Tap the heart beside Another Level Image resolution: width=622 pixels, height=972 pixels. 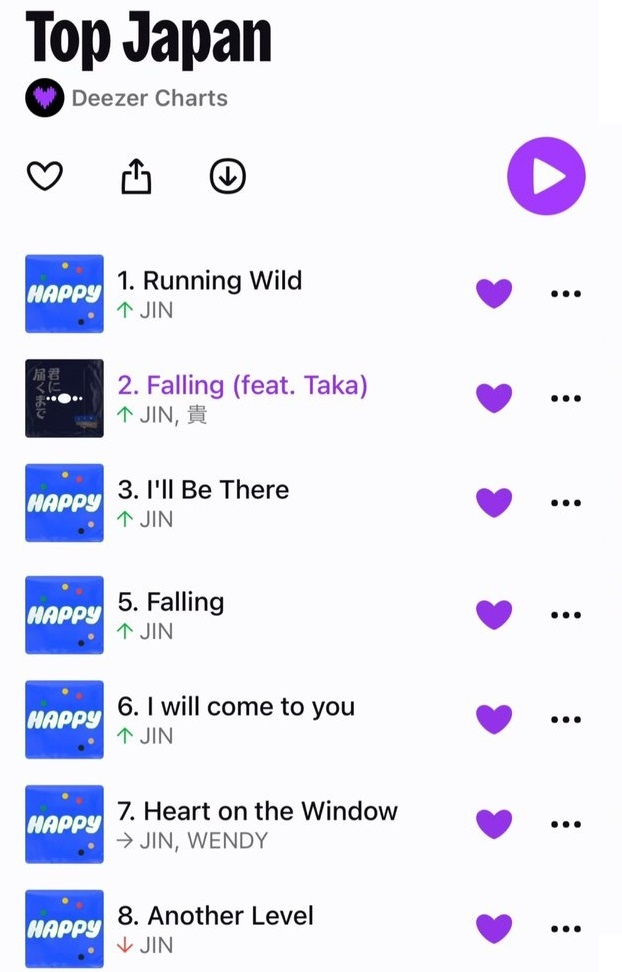(x=493, y=929)
